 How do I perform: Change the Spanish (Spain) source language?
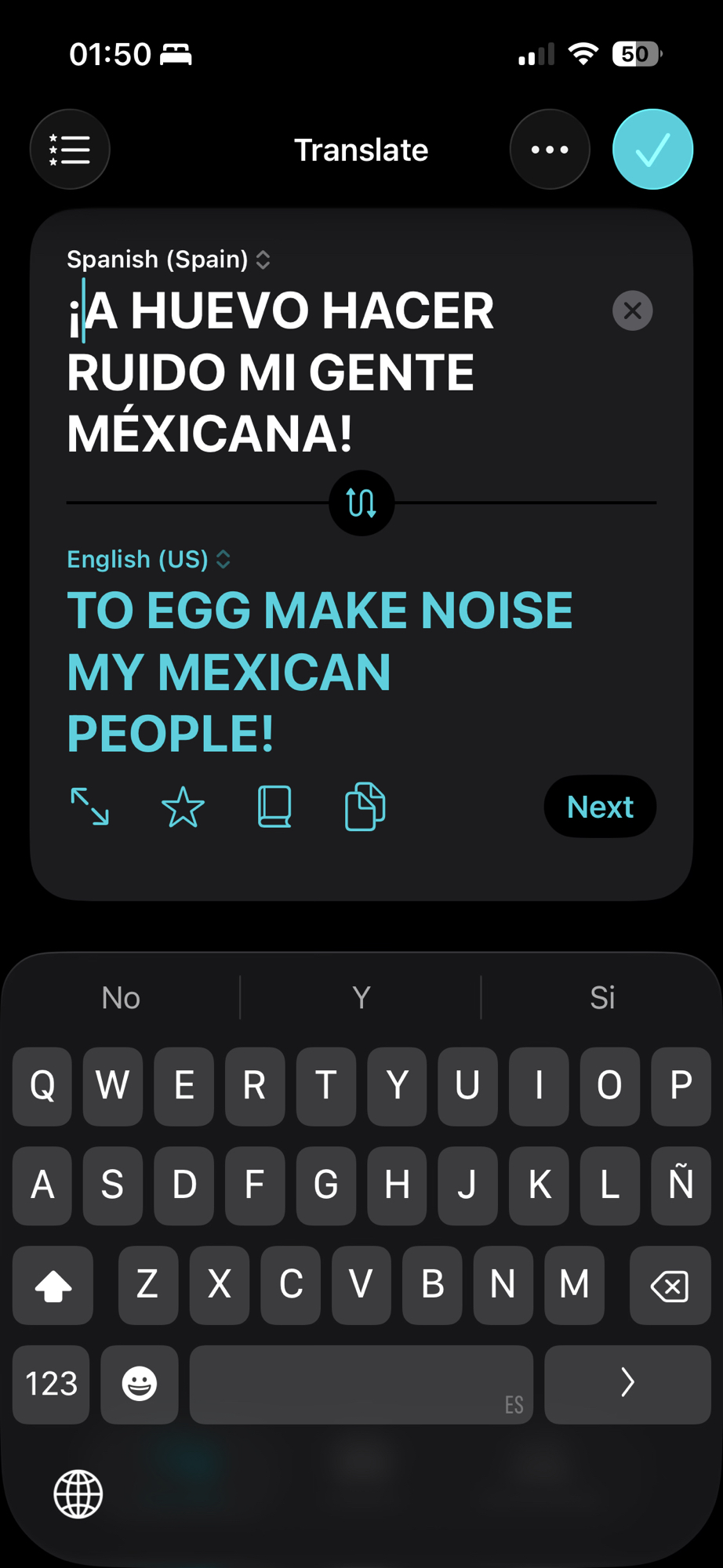[169, 260]
